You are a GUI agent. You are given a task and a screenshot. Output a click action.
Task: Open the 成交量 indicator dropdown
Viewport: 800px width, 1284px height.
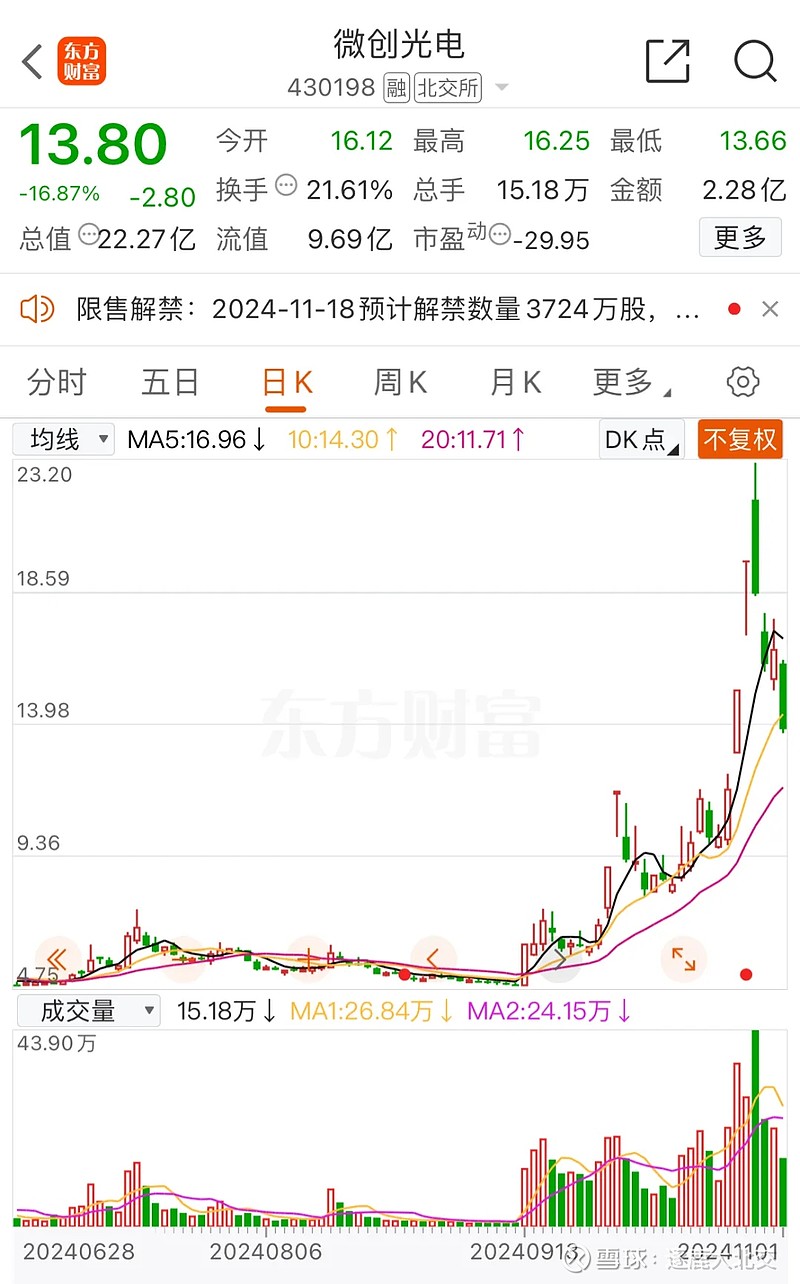pos(88,1011)
